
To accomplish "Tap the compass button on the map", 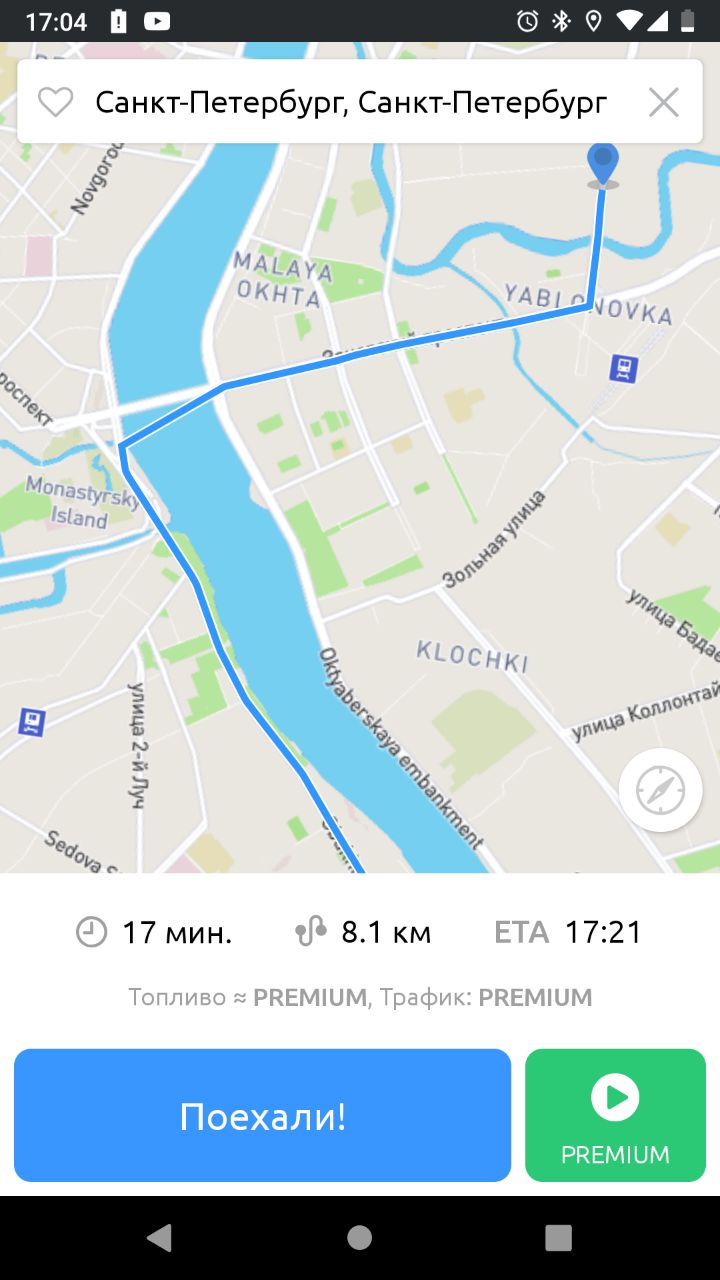I will pos(660,790).
